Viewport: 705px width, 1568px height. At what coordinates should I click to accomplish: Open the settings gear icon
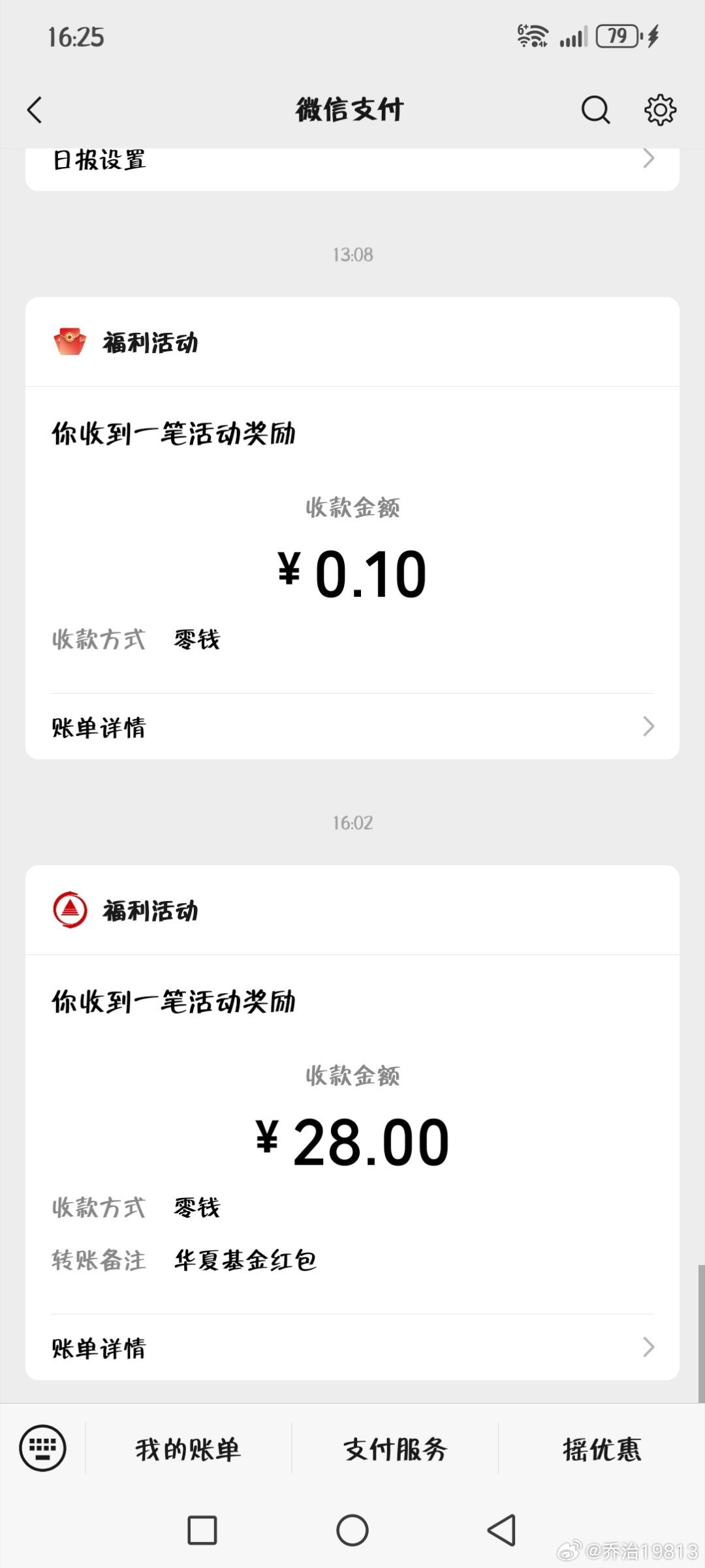tap(660, 110)
